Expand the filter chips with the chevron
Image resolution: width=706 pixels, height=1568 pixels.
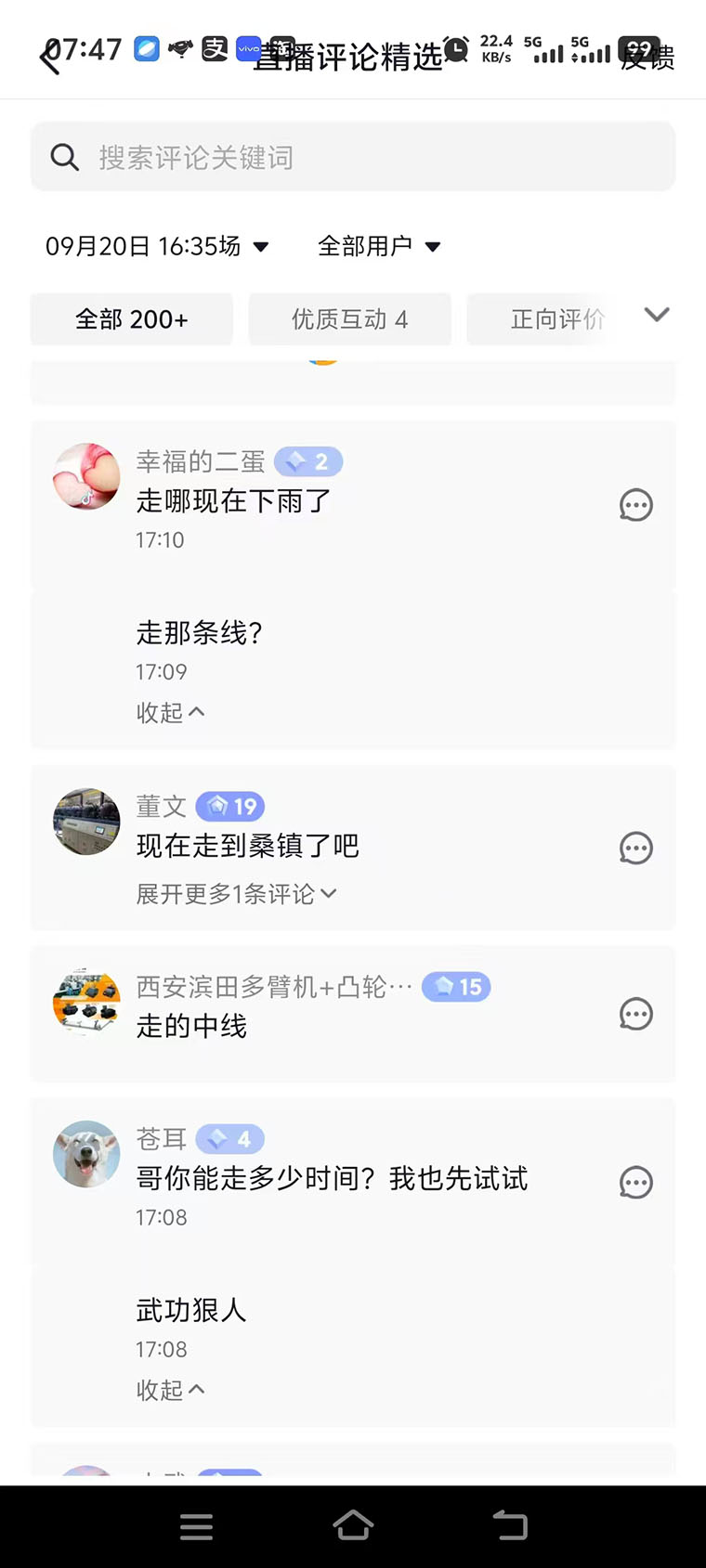(657, 315)
